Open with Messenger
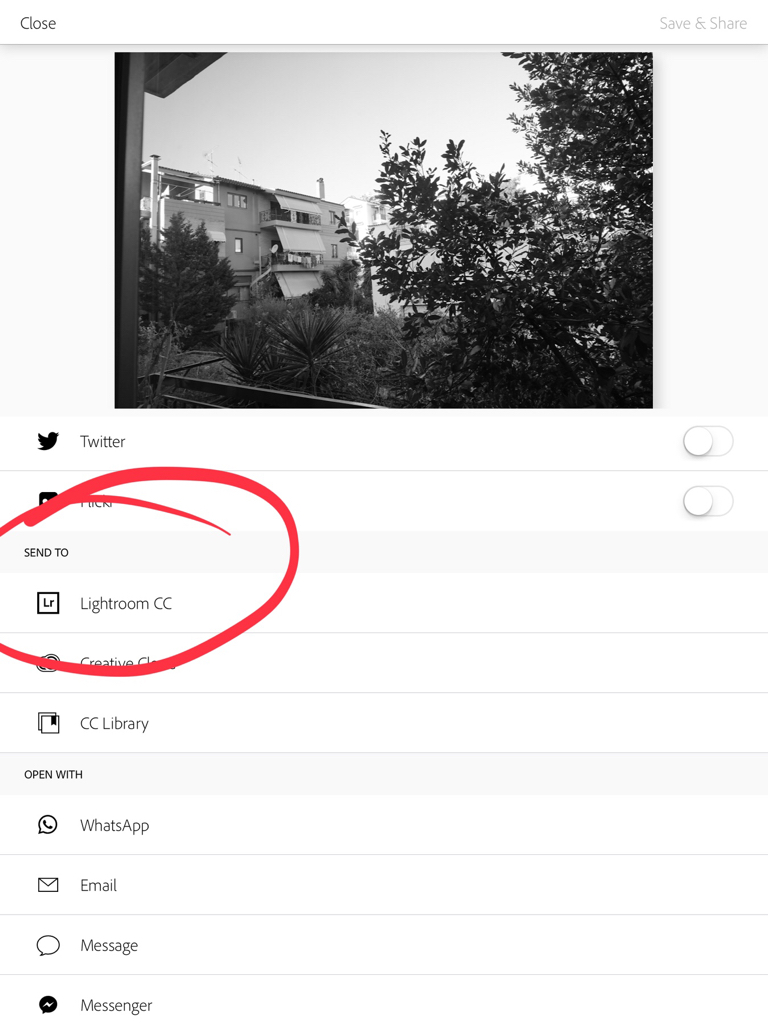This screenshot has width=768, height=1024. pos(116,1005)
